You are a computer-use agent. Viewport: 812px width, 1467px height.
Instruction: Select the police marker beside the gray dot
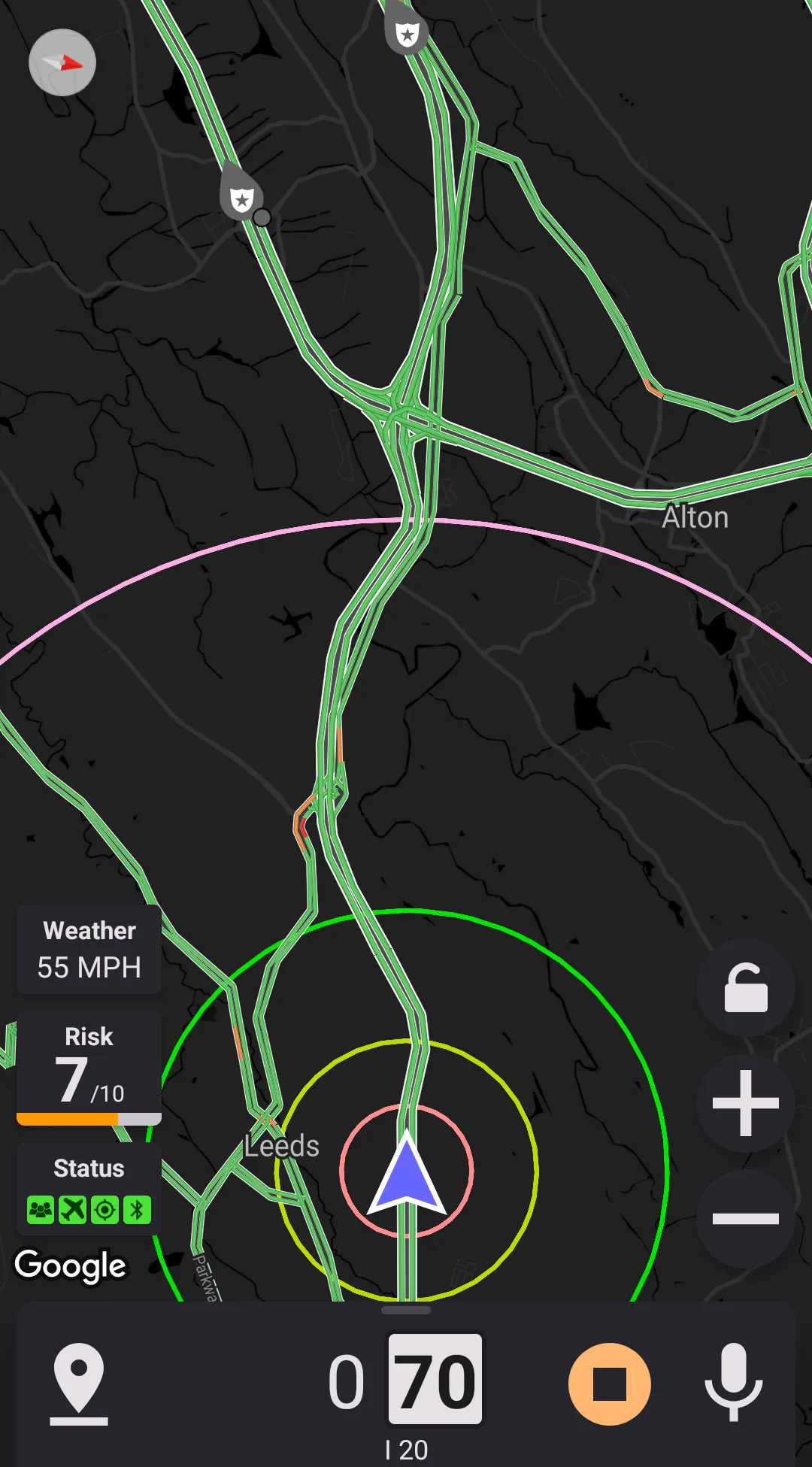pyautogui.click(x=241, y=198)
